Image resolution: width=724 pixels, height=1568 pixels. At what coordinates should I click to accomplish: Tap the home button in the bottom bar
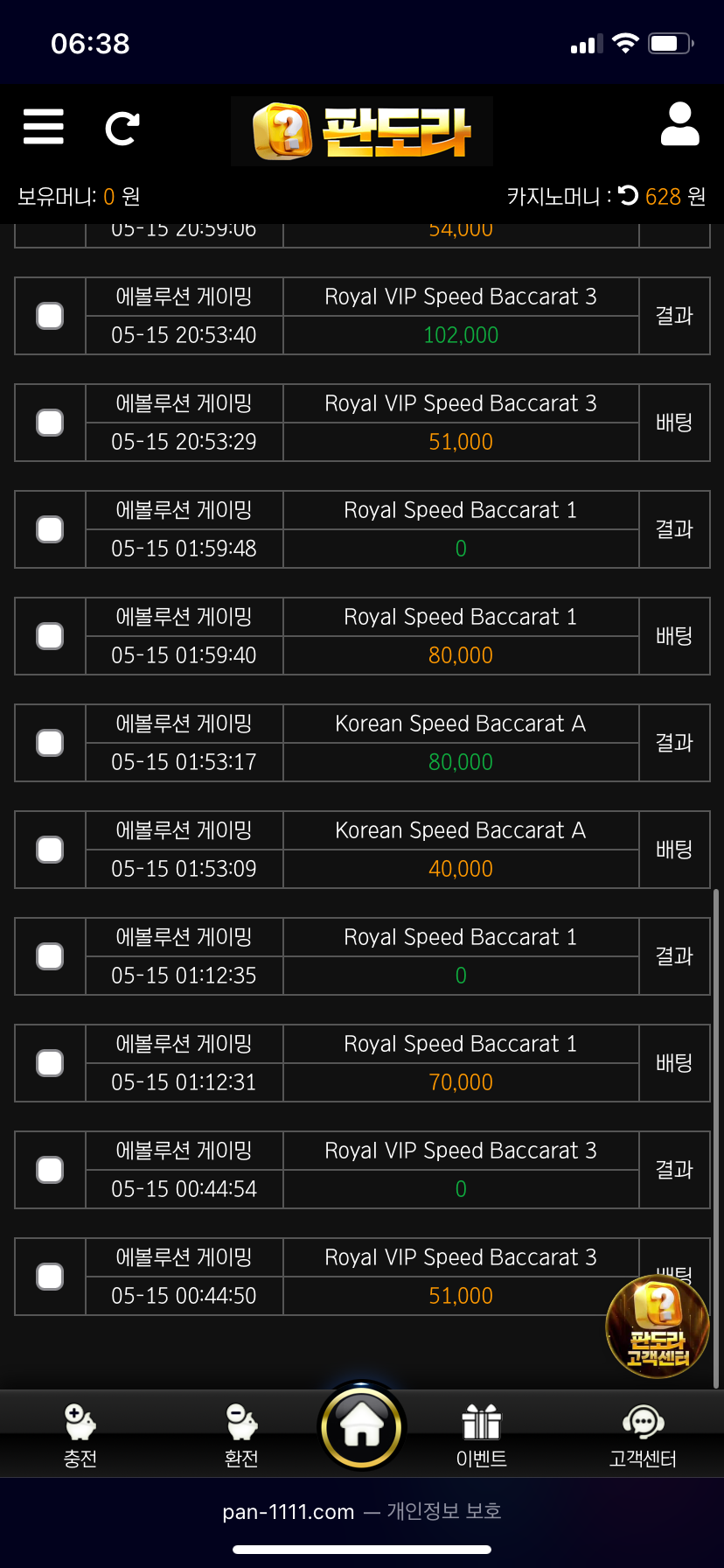[x=361, y=1427]
